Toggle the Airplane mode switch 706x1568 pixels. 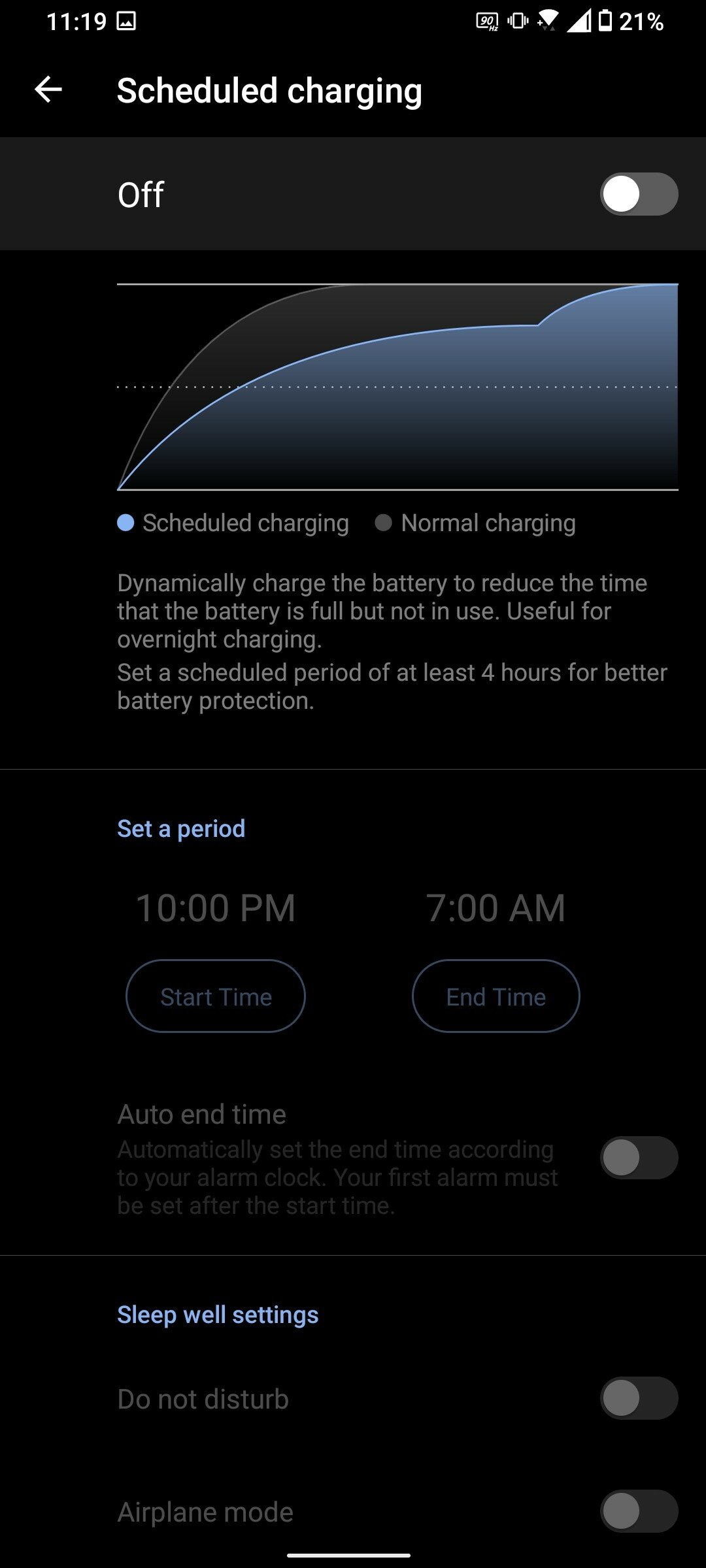coord(639,1511)
